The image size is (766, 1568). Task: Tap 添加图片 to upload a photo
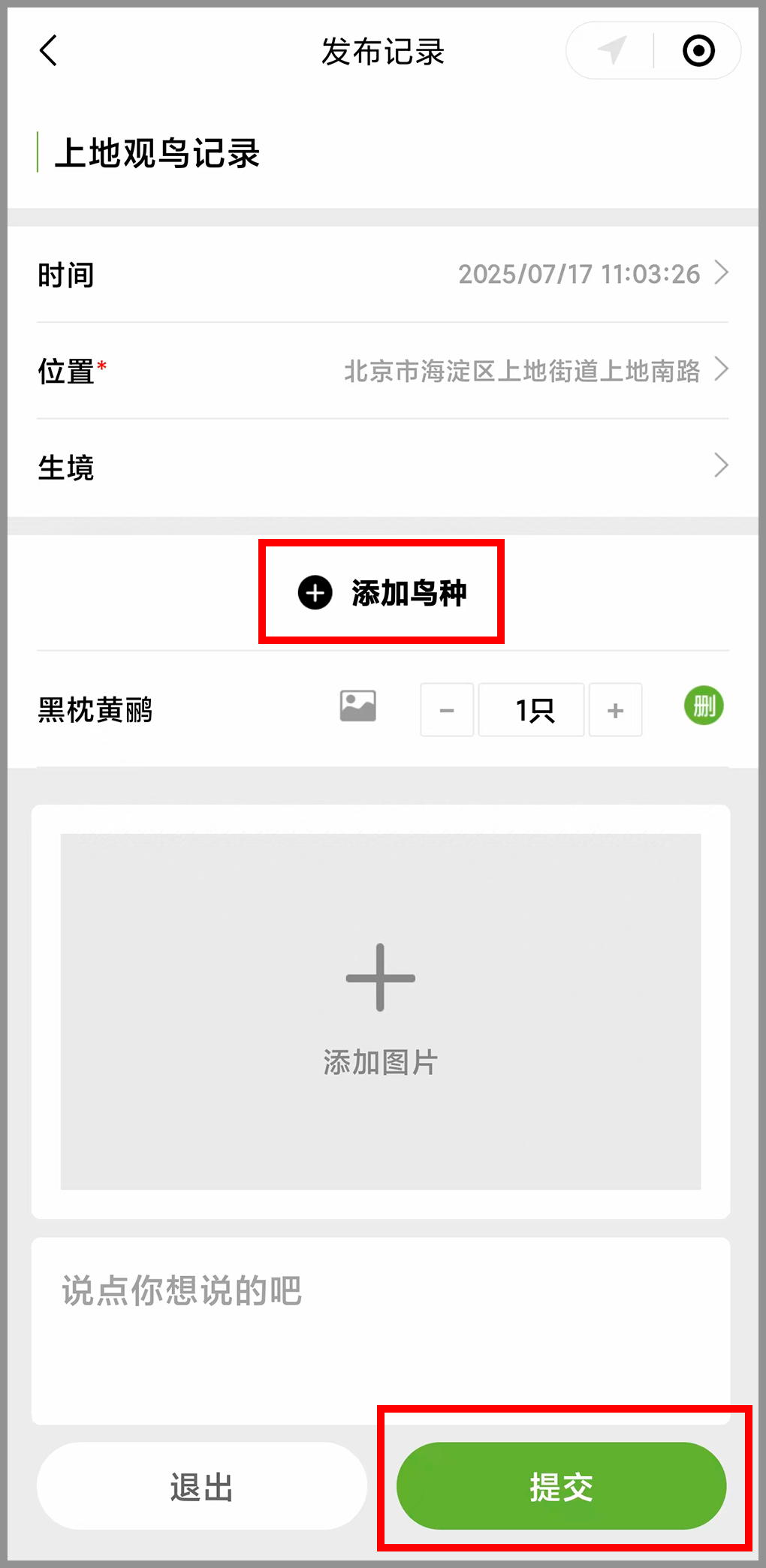[381, 1010]
